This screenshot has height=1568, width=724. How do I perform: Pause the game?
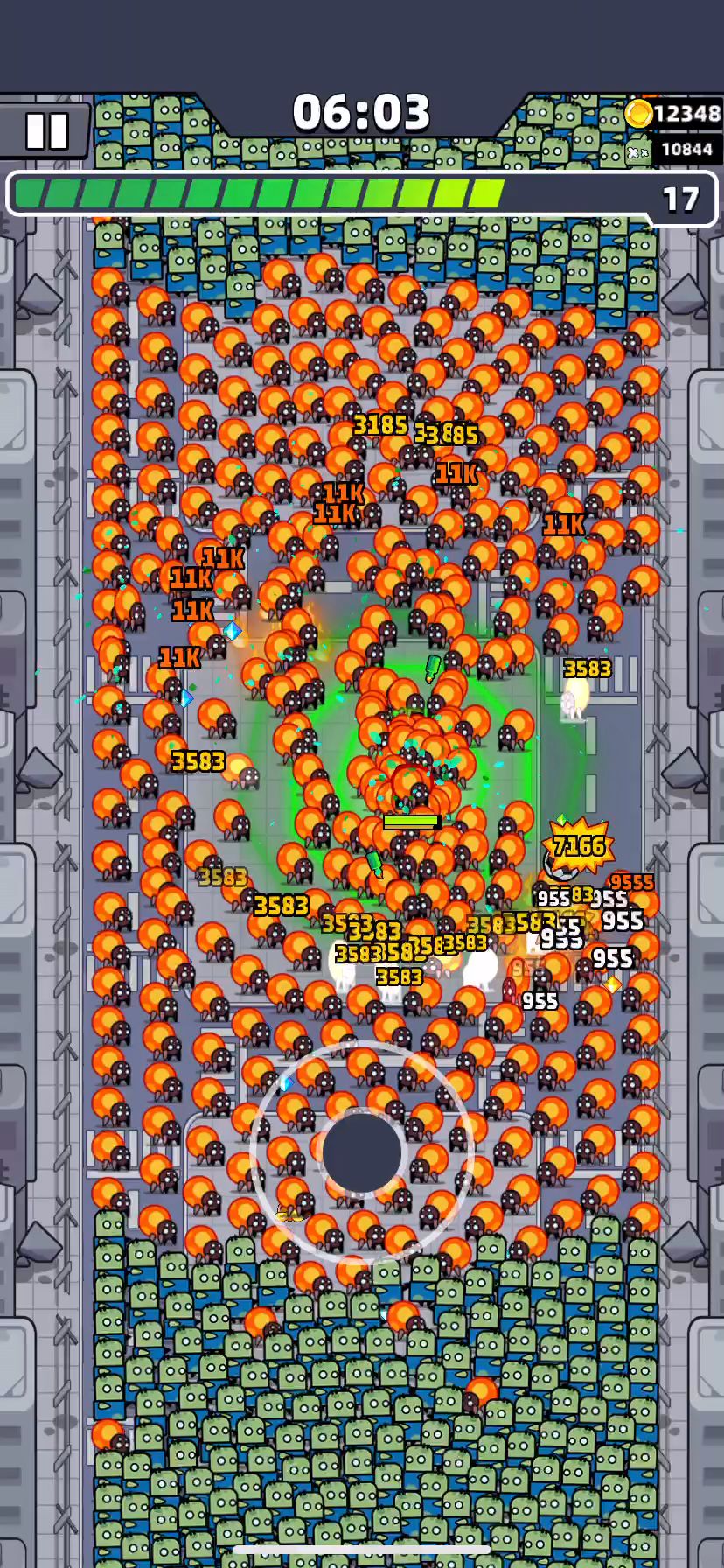point(46,131)
